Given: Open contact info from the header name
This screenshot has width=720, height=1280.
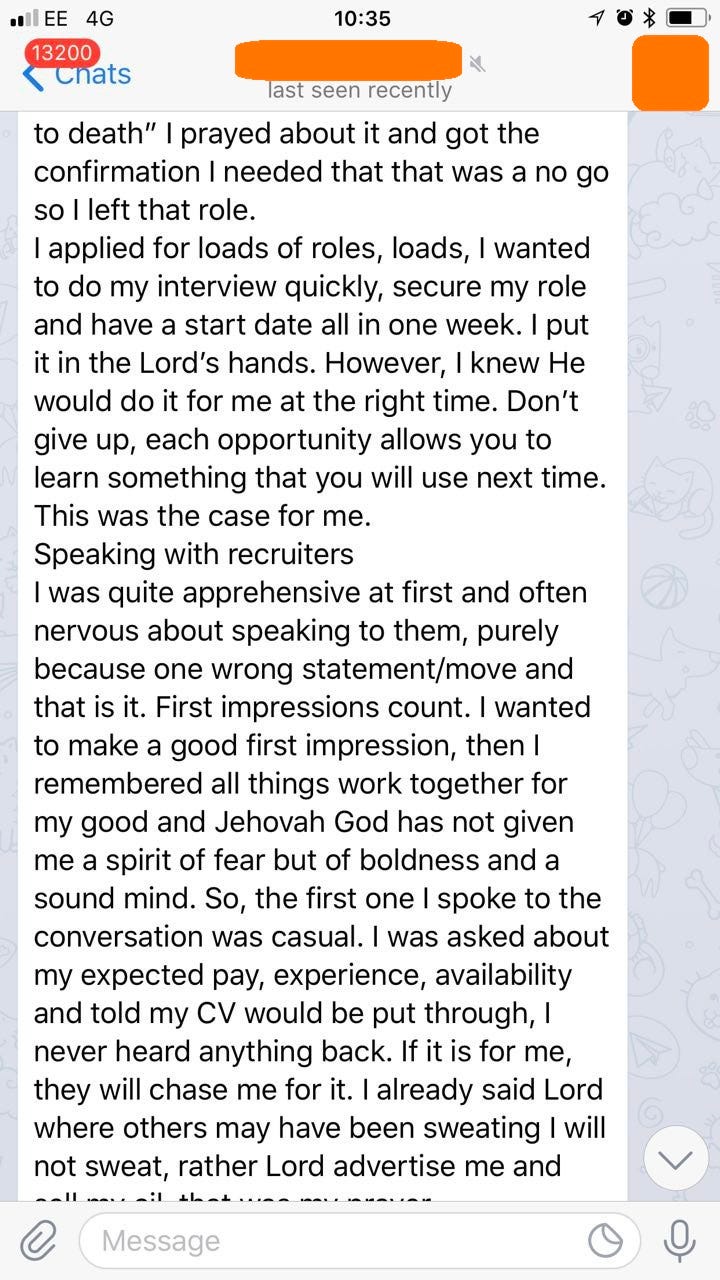Looking at the screenshot, I should point(348,58).
